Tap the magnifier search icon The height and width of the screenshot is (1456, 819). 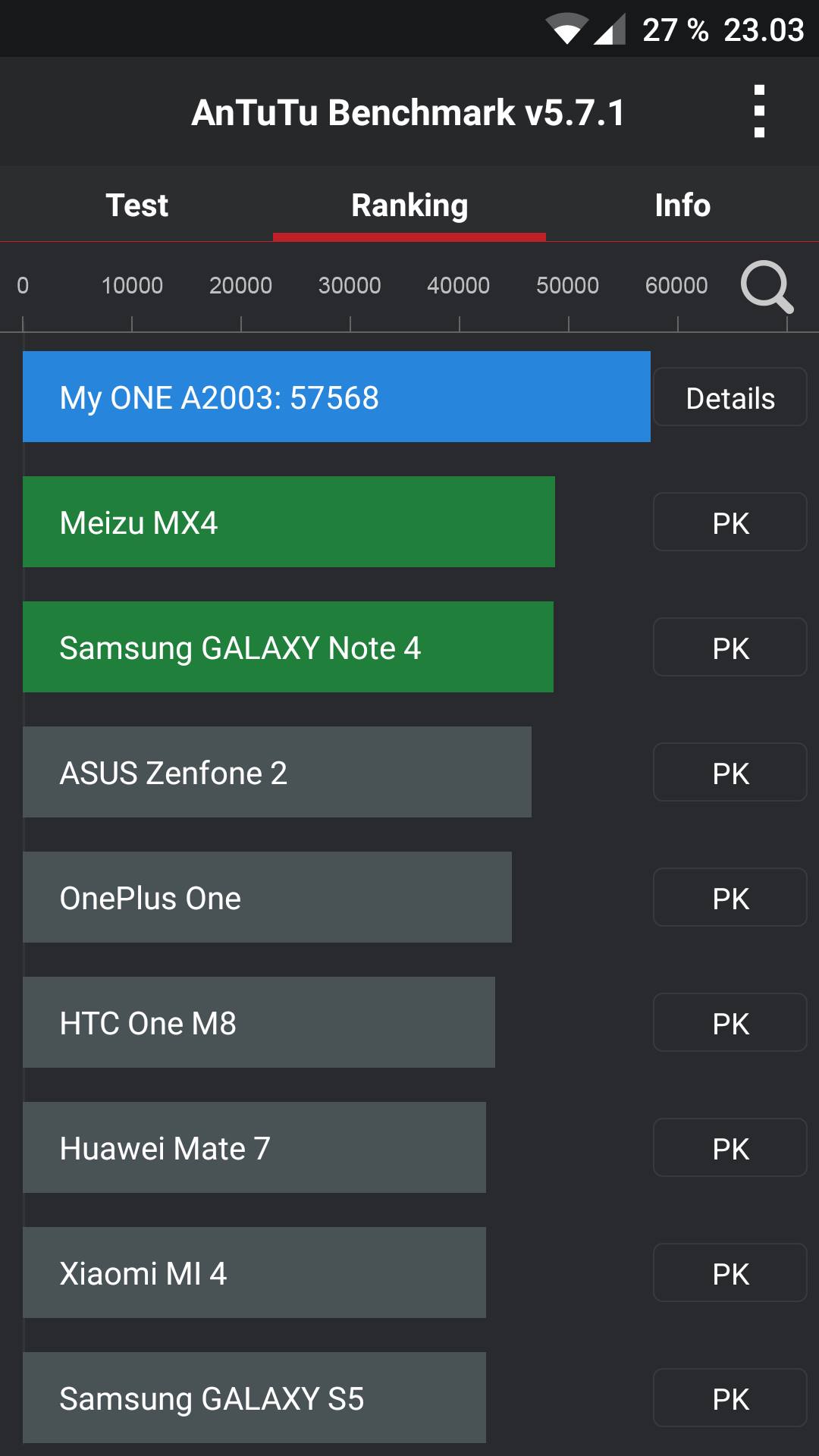[x=767, y=287]
